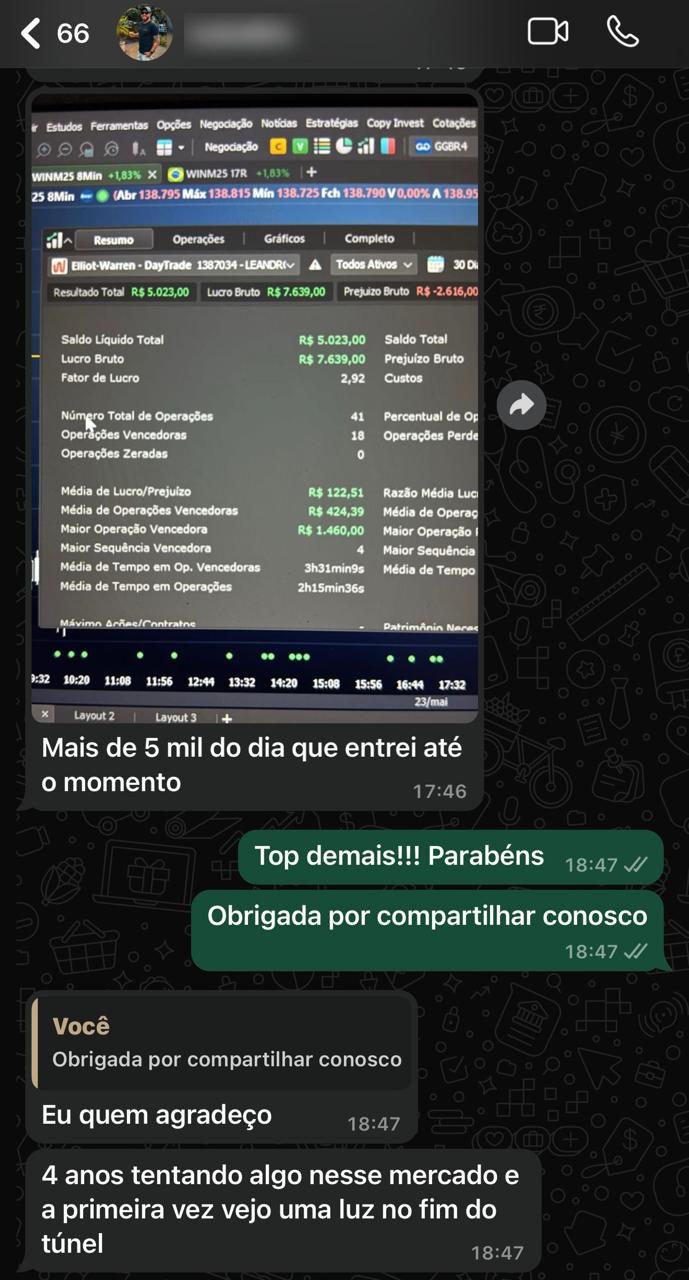
Task: Forward the shared trading screenshot
Action: click(522, 405)
